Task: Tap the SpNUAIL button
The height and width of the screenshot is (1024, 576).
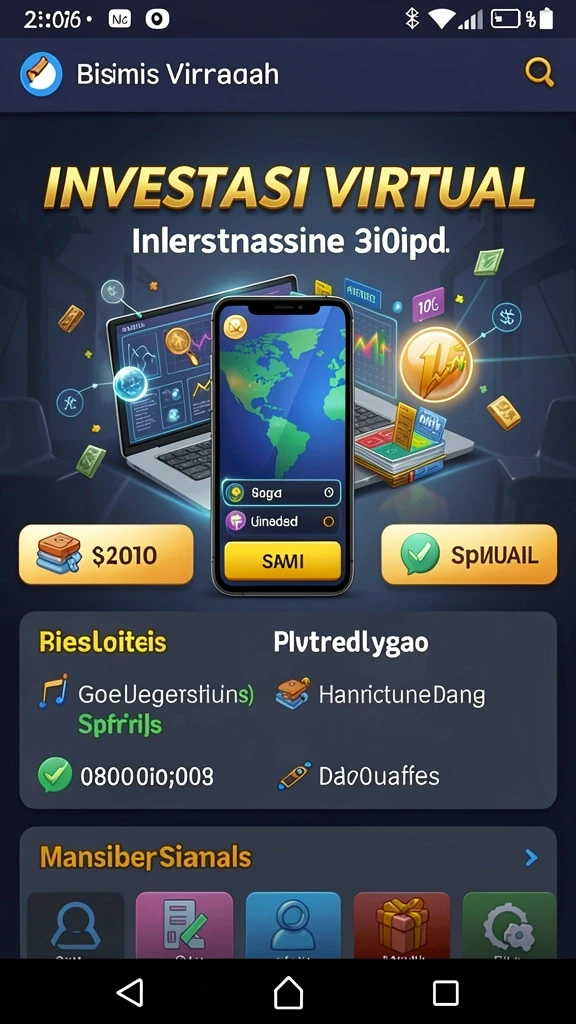Action: click(469, 554)
